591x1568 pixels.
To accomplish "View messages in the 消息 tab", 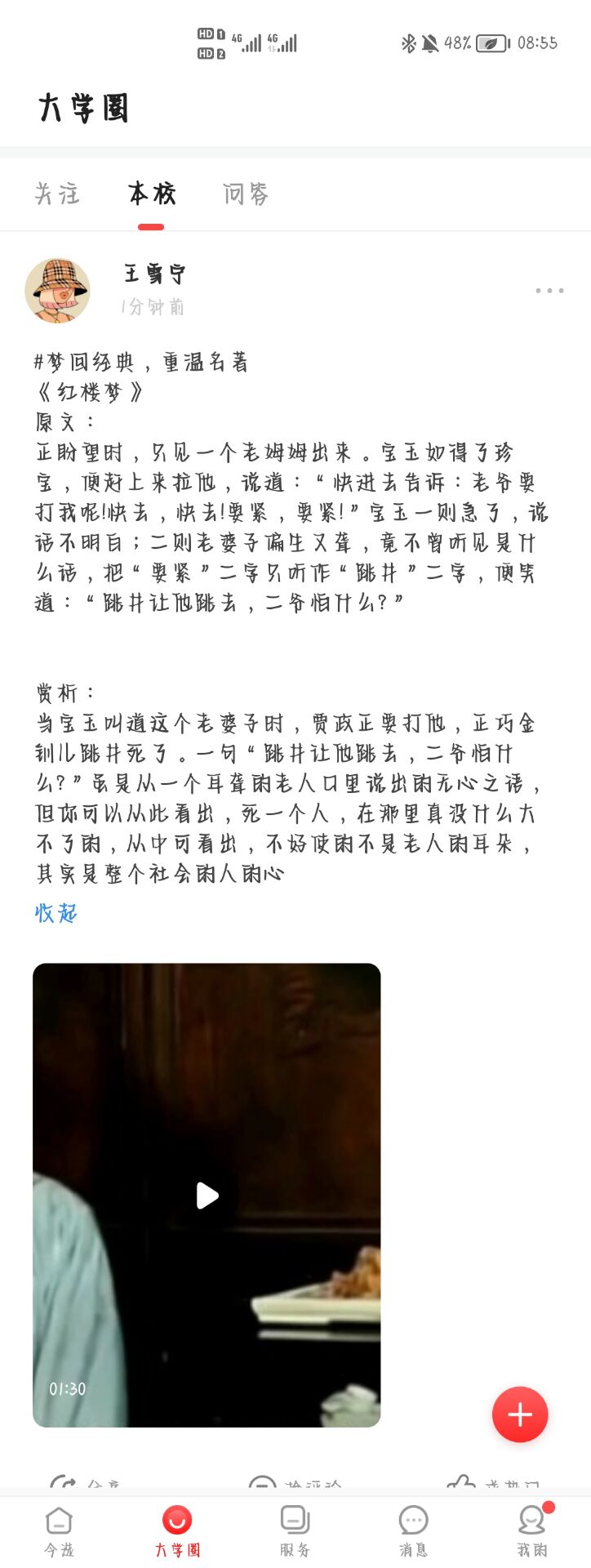I will point(413,1530).
